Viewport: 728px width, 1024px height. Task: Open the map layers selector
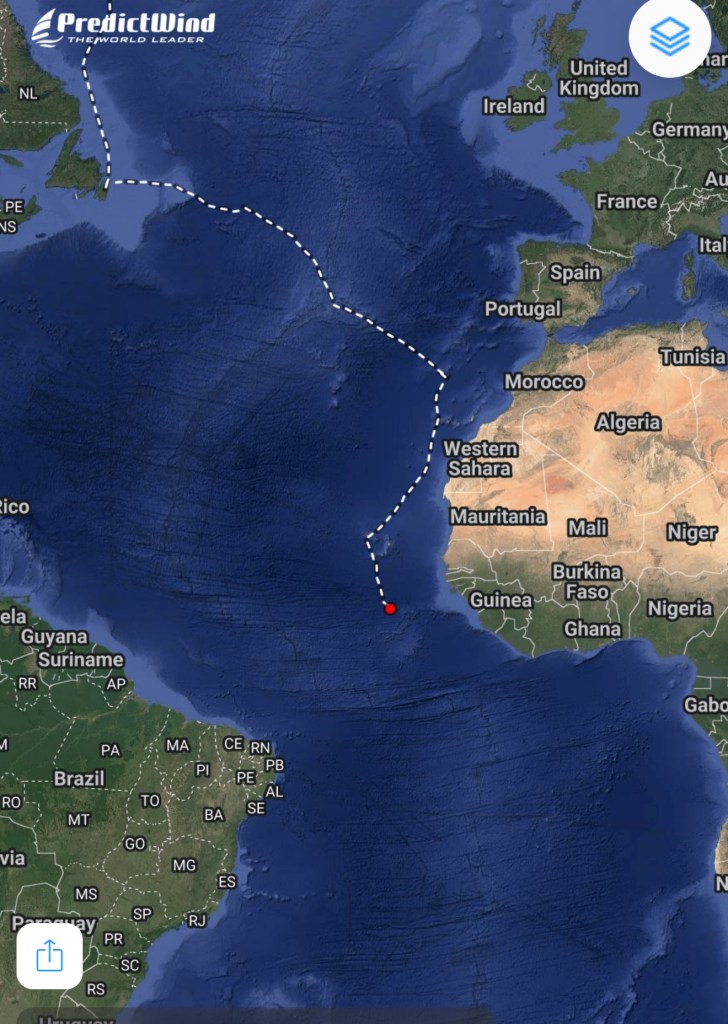[669, 38]
